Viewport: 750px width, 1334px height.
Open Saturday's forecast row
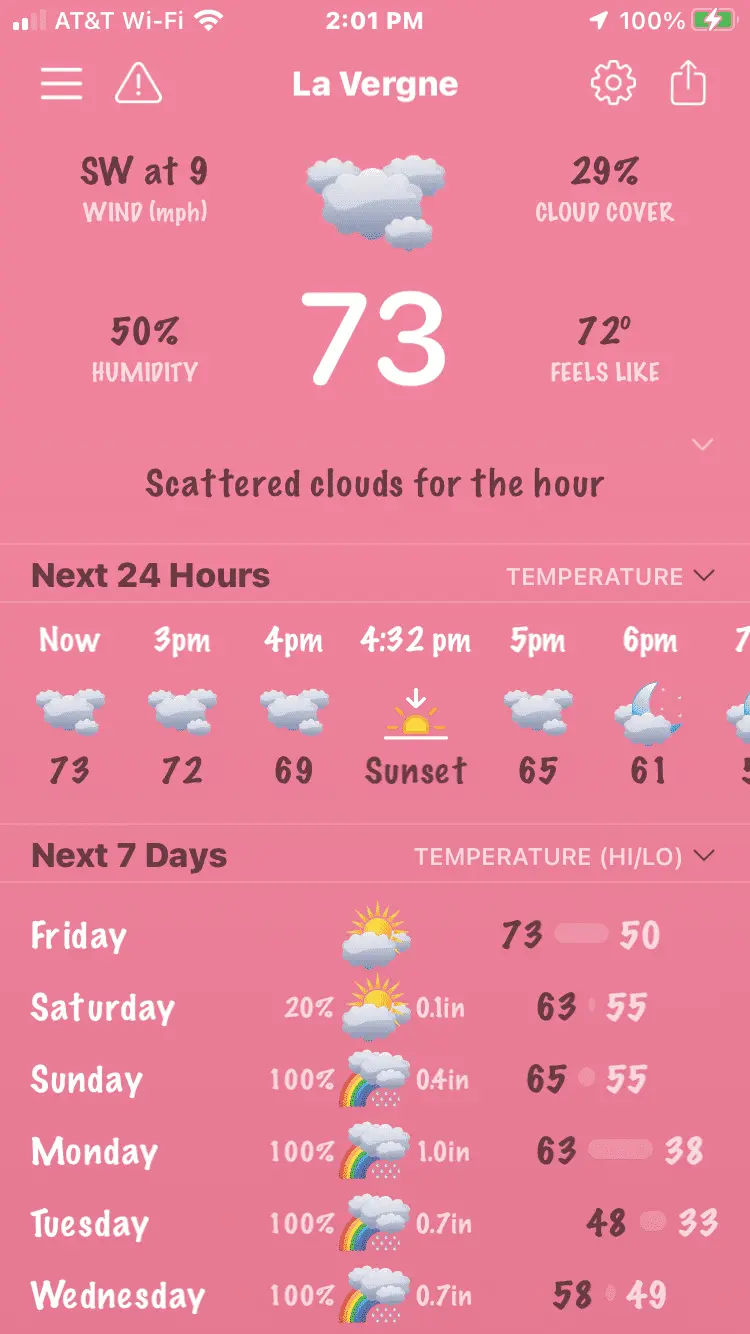click(375, 1008)
